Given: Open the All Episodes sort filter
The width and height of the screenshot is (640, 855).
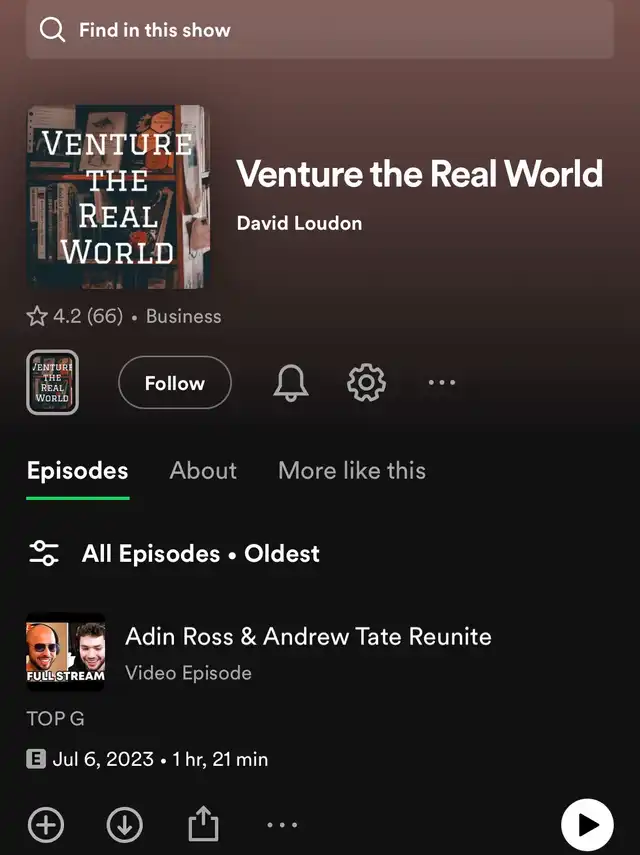Looking at the screenshot, I should 175,553.
